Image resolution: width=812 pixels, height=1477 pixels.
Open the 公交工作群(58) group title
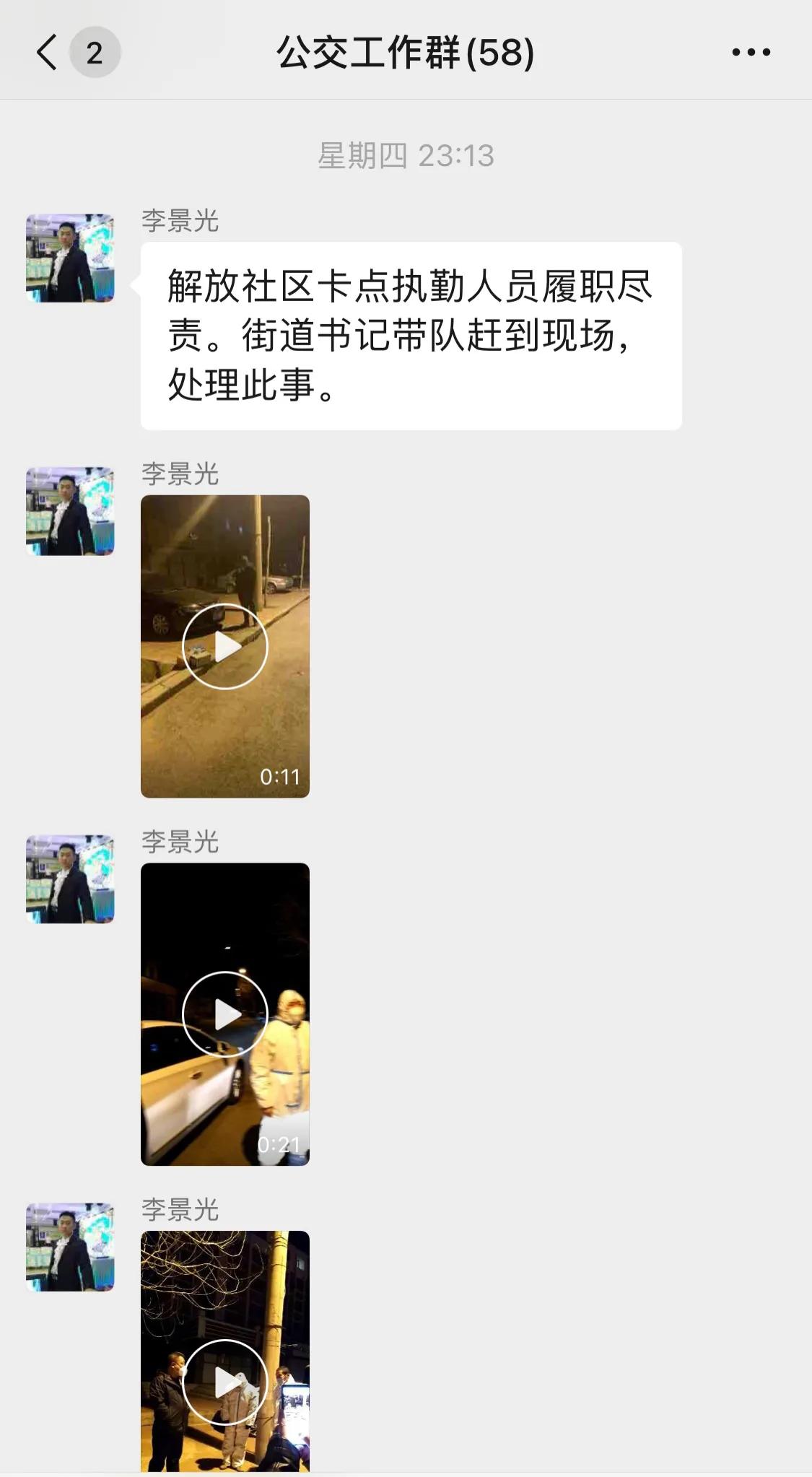pos(406,52)
